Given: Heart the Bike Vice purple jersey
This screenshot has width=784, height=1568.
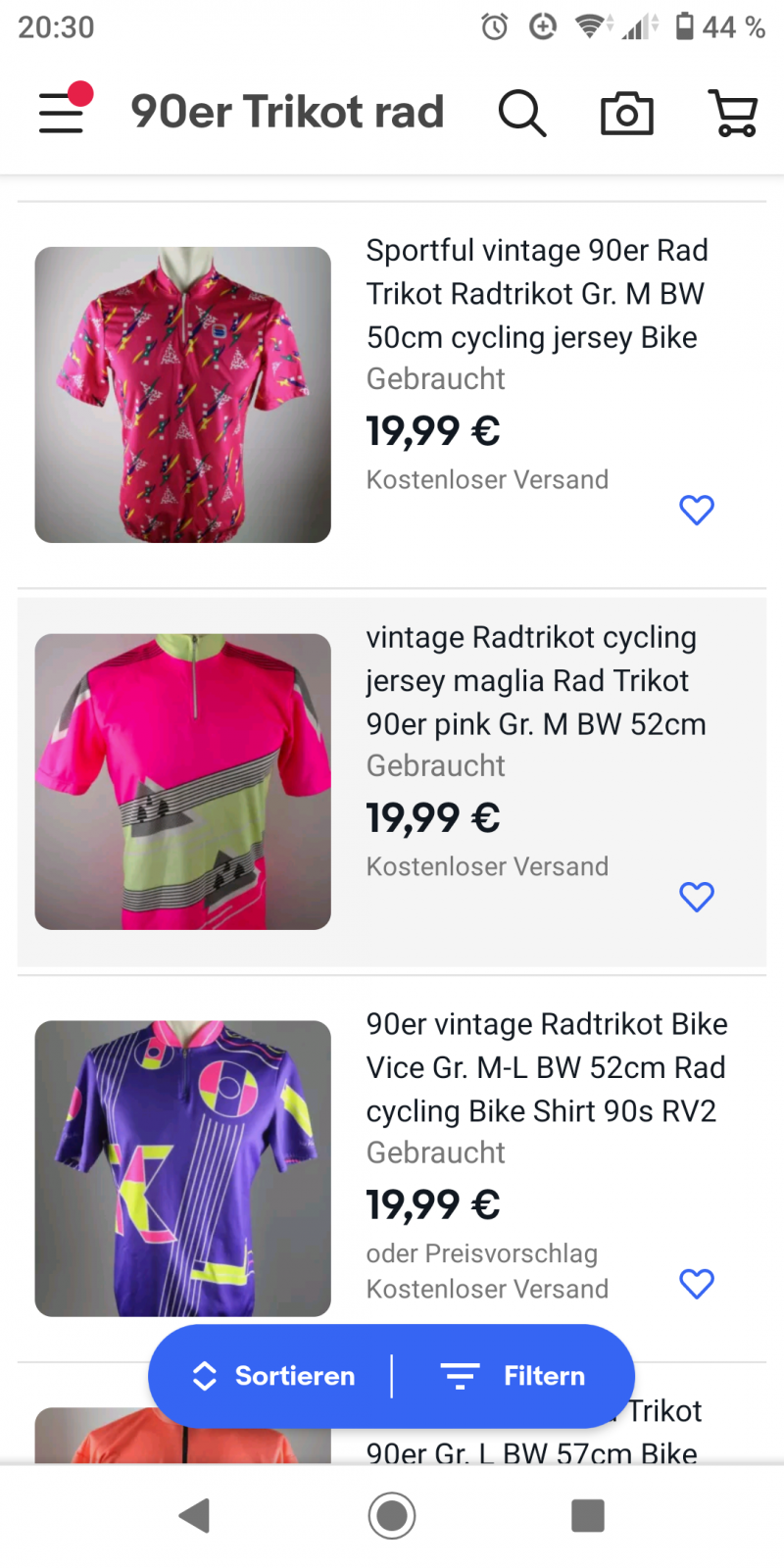Looking at the screenshot, I should [x=697, y=1284].
